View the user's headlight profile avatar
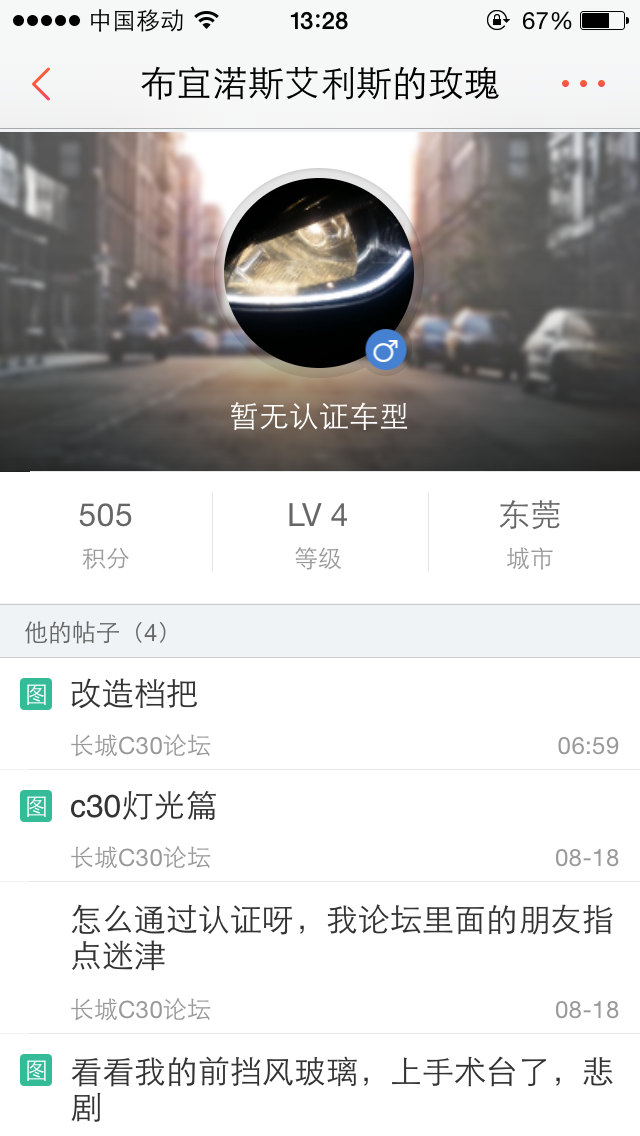The image size is (640, 1136). tap(319, 272)
